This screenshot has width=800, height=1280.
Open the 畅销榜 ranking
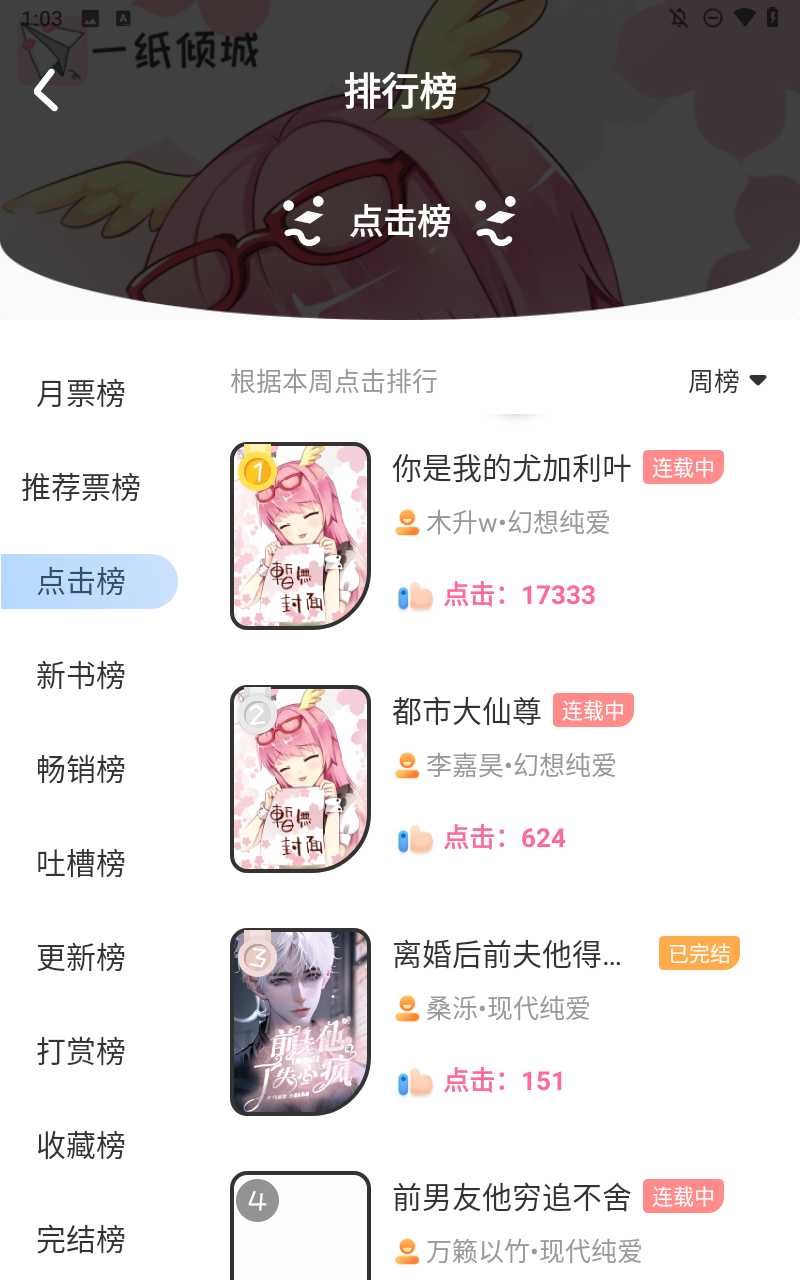coord(81,770)
